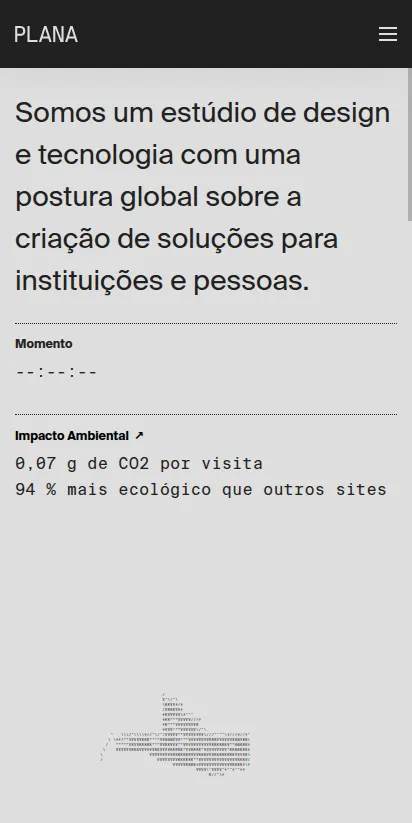Viewport: 412px width, 823px height.
Task: Go to the PLANA home link
Action: (x=46, y=35)
